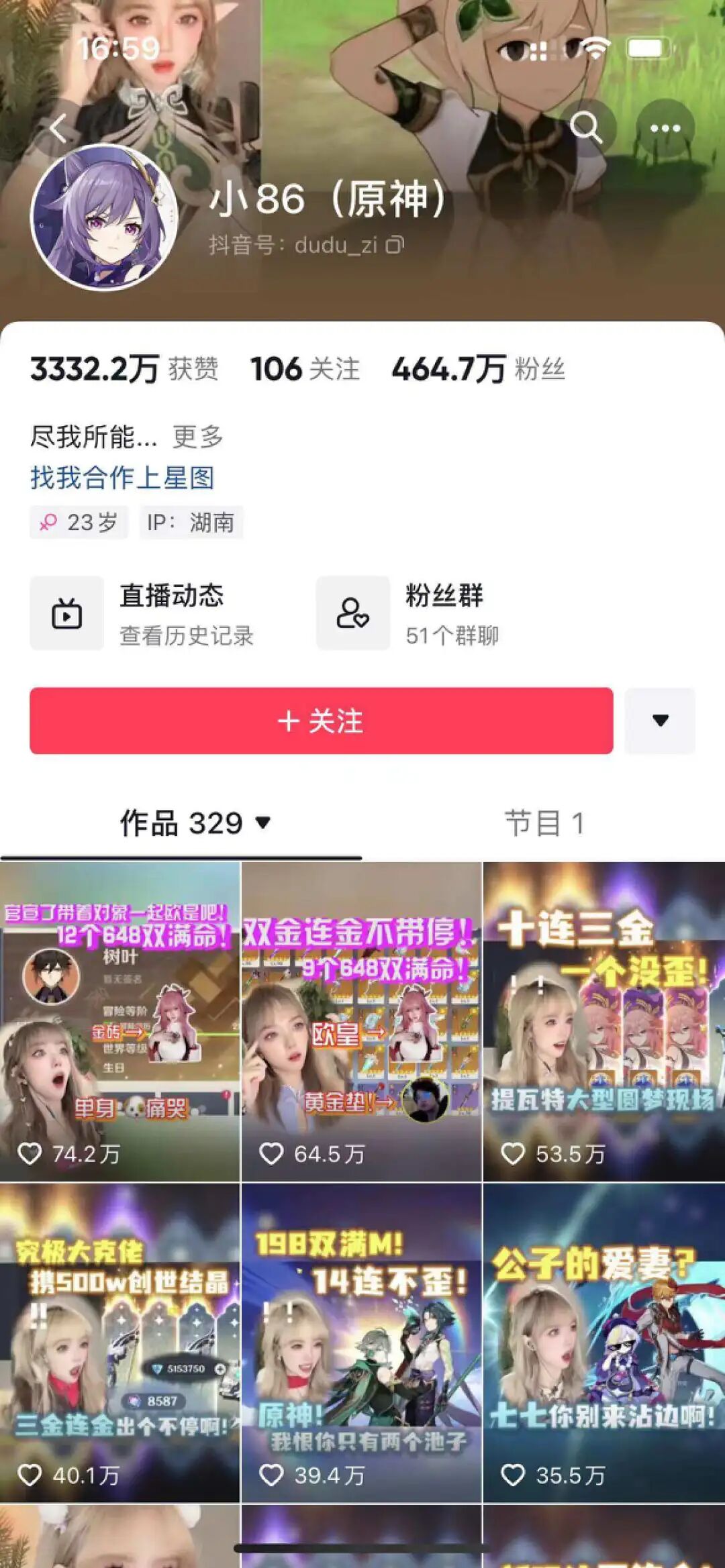Expand the dropdown next to follow button

660,721
